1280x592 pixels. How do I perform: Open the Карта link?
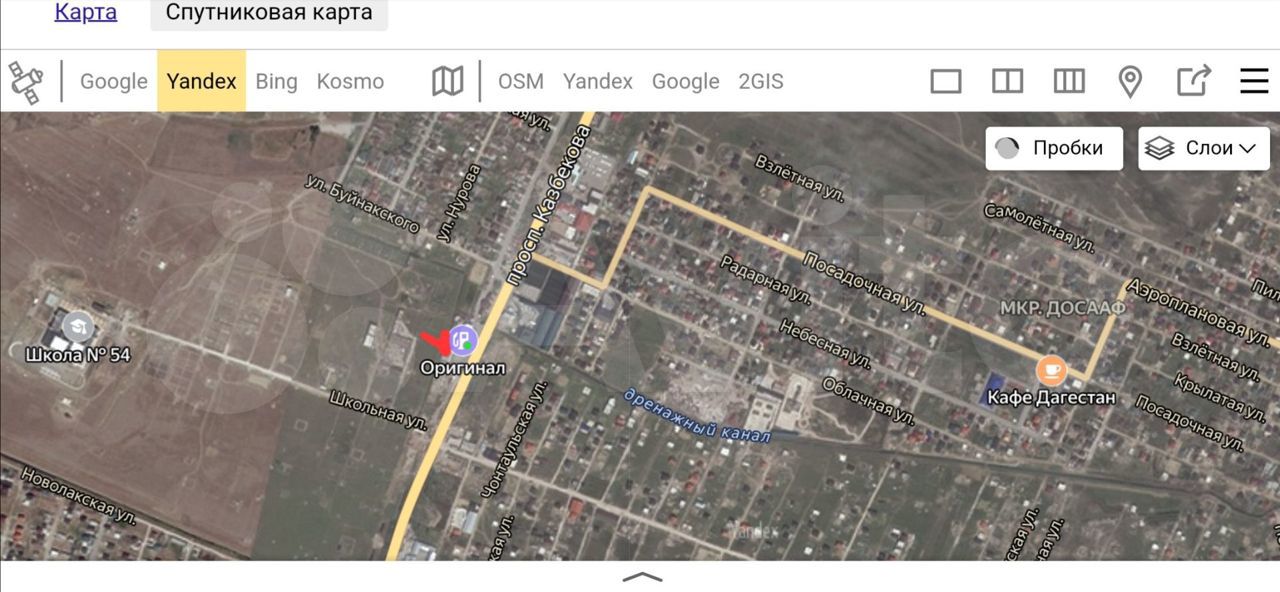(86, 12)
